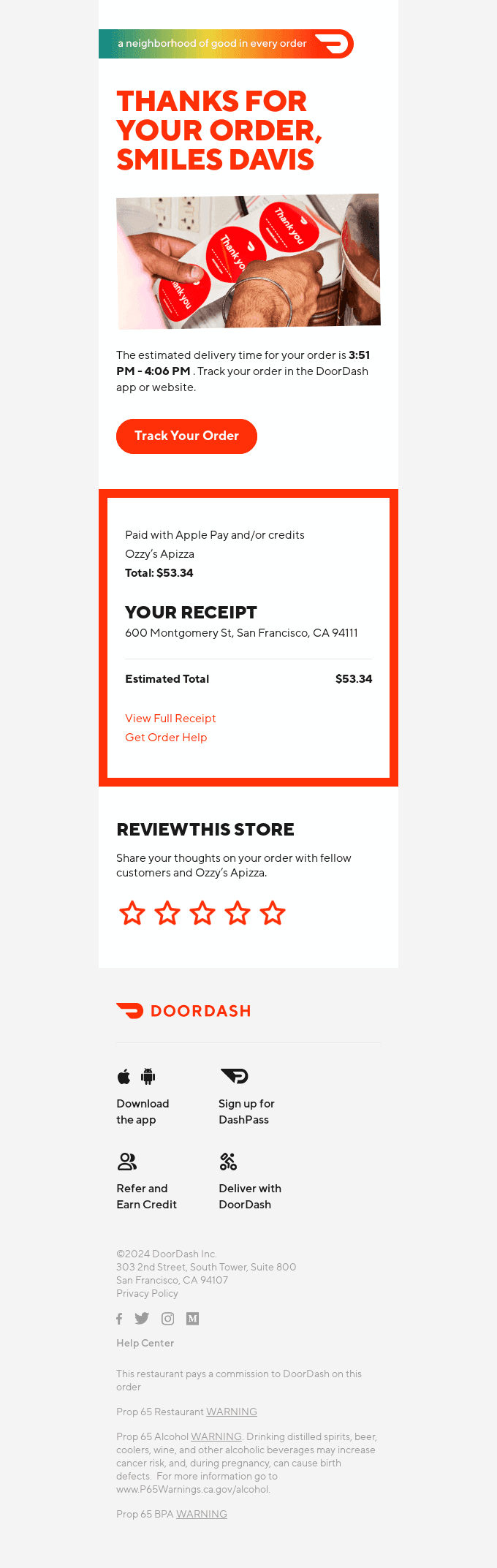Open the Prop 65 BPA WARNING link
This screenshot has width=497, height=1568.
[x=201, y=1514]
